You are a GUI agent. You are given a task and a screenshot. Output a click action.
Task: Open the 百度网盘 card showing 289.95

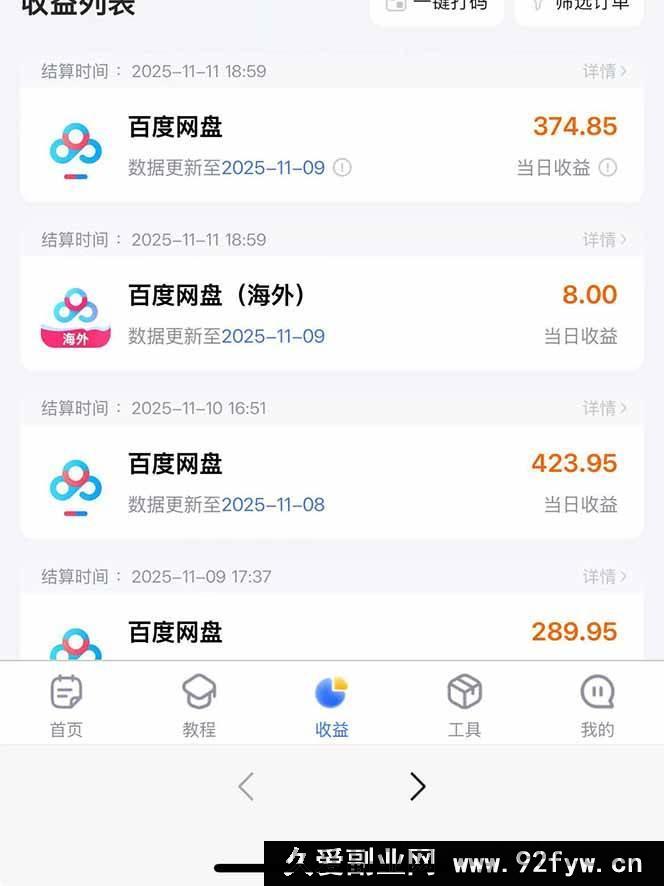click(x=330, y=632)
